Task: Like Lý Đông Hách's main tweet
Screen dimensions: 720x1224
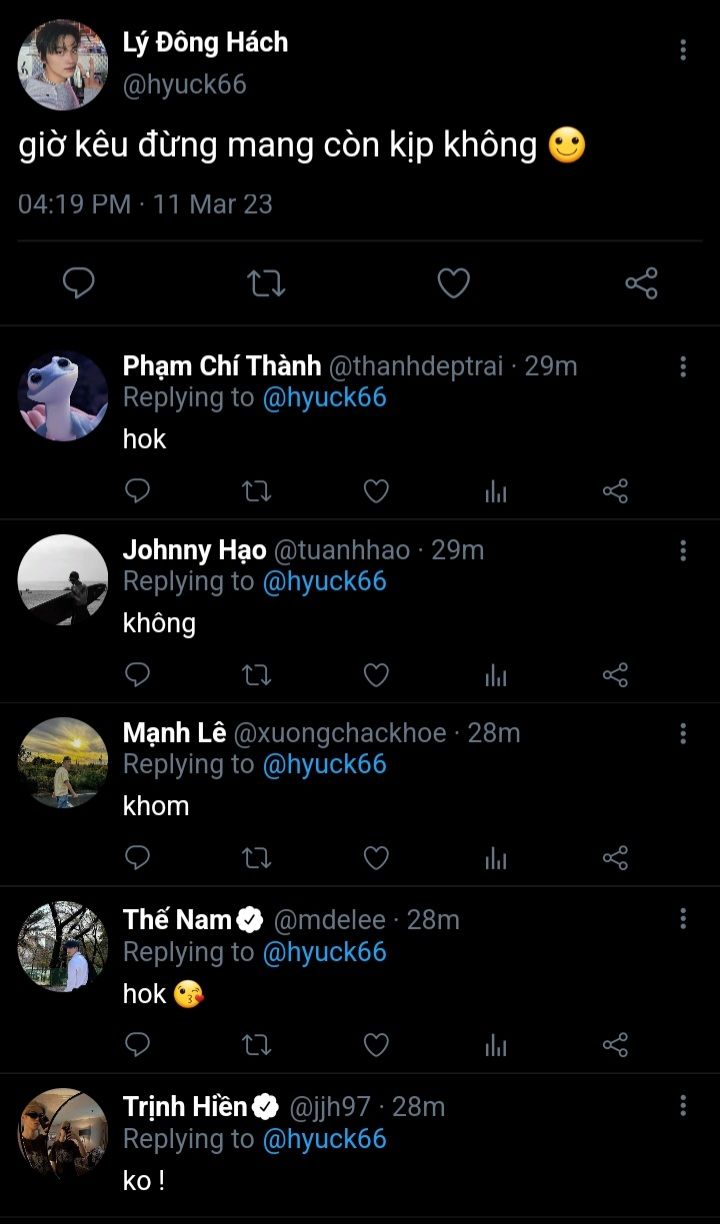Action: click(454, 284)
